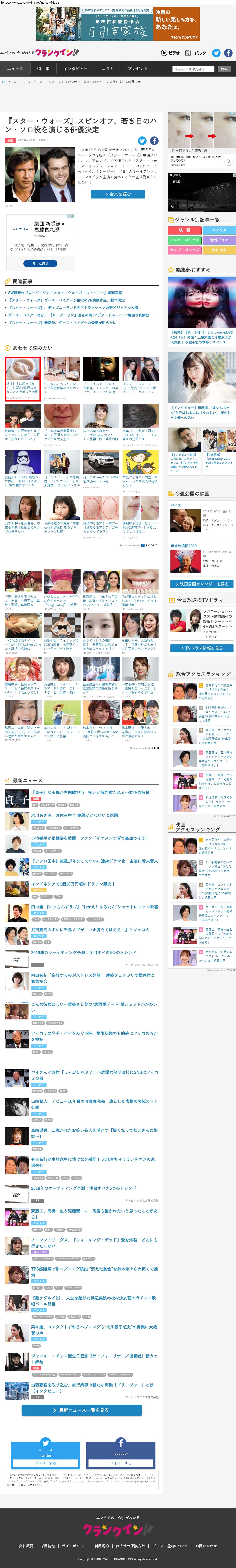Open 映画公開カレンダーを見る button
236x1568 pixels.
[x=201, y=584]
